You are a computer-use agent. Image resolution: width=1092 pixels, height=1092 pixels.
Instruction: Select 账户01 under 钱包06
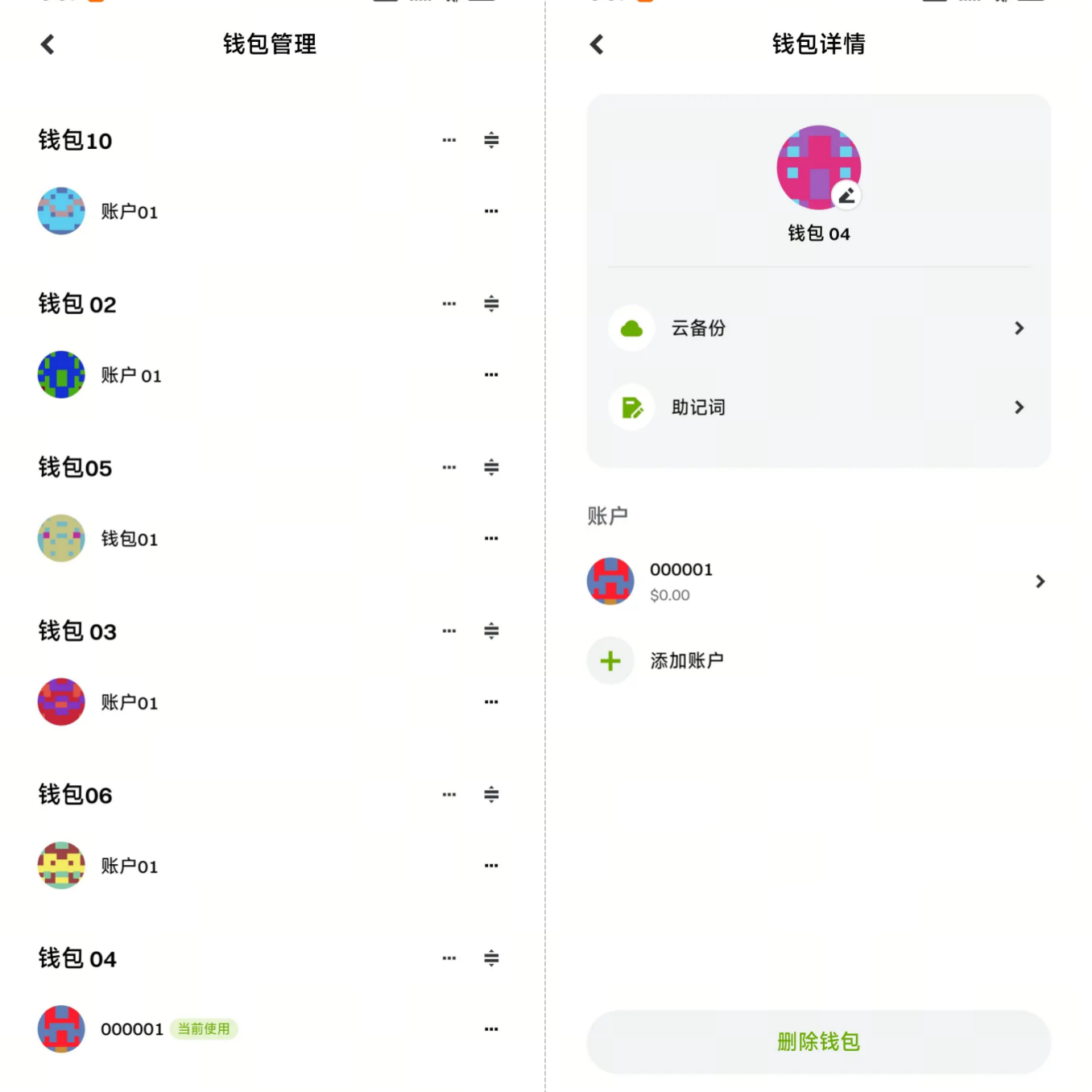tap(129, 866)
